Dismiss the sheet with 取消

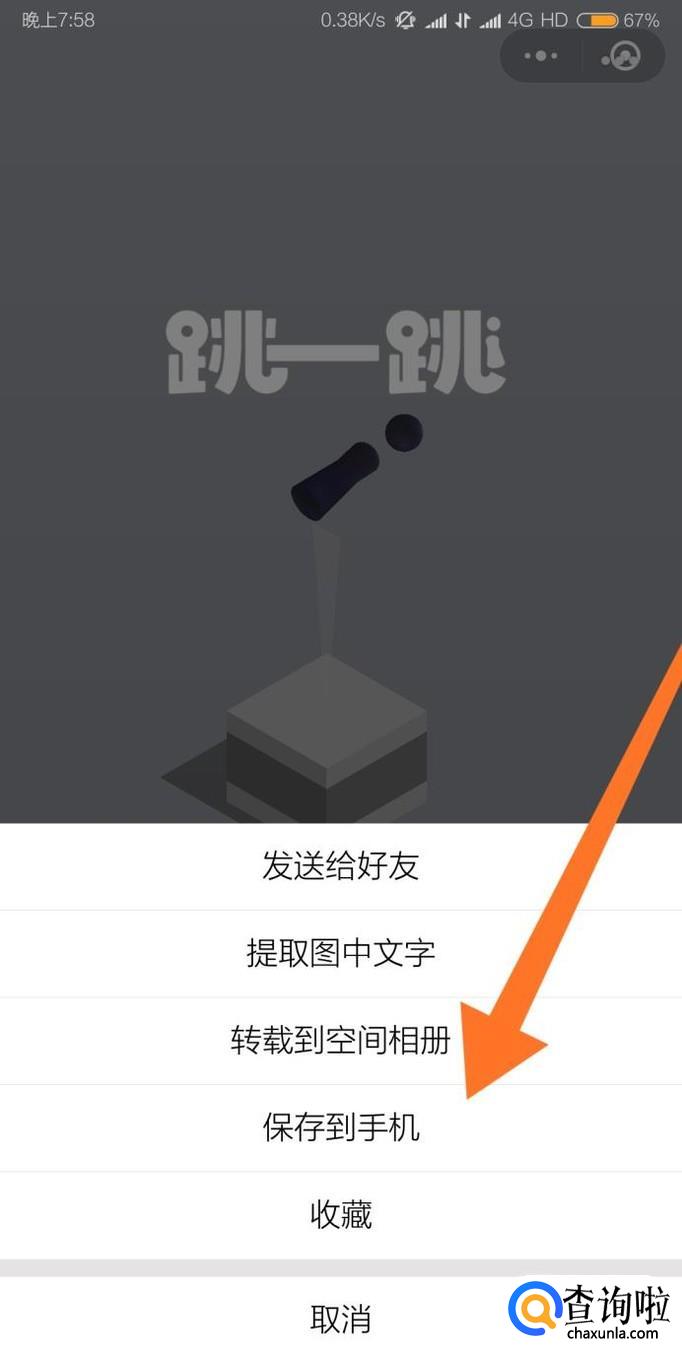340,1320
